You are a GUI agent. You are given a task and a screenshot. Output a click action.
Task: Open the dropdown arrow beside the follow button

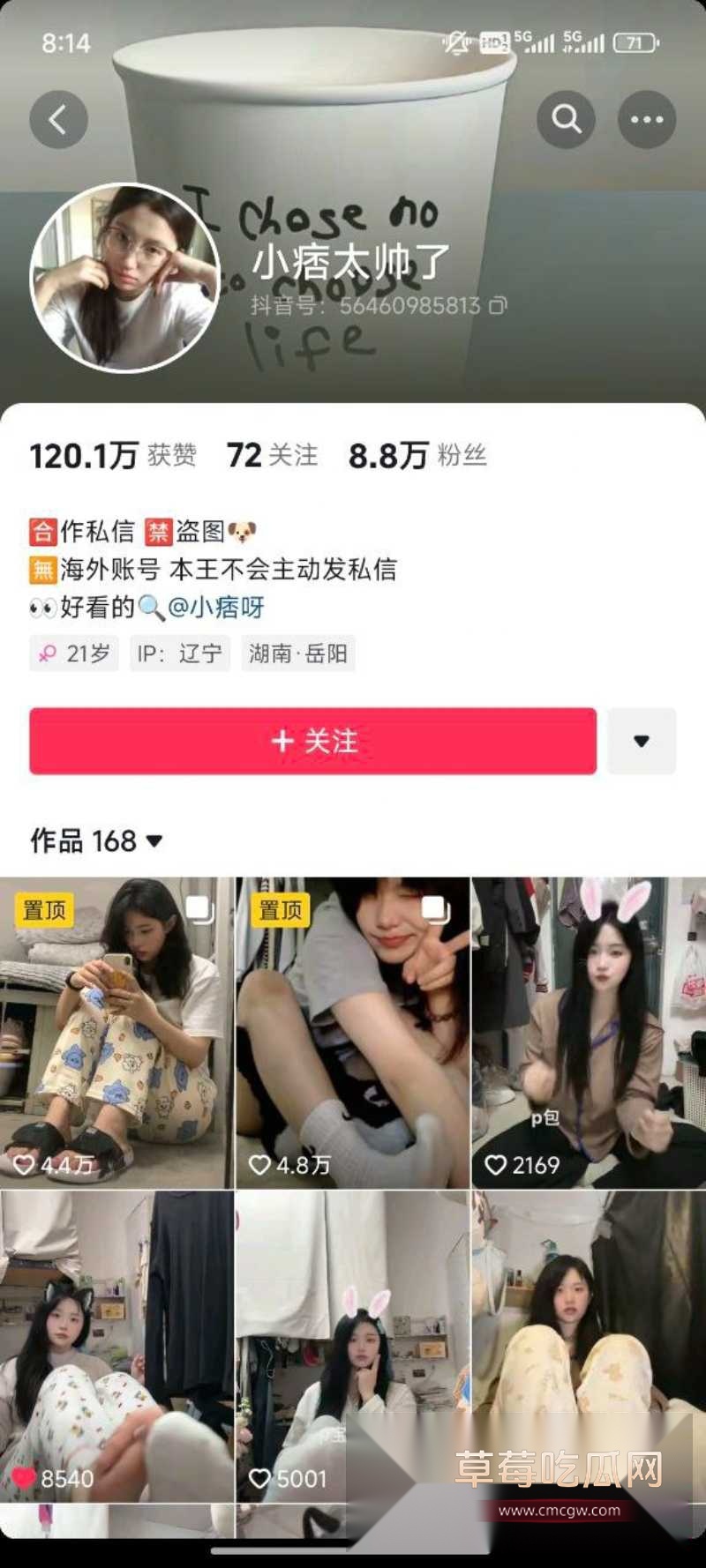[x=642, y=742]
